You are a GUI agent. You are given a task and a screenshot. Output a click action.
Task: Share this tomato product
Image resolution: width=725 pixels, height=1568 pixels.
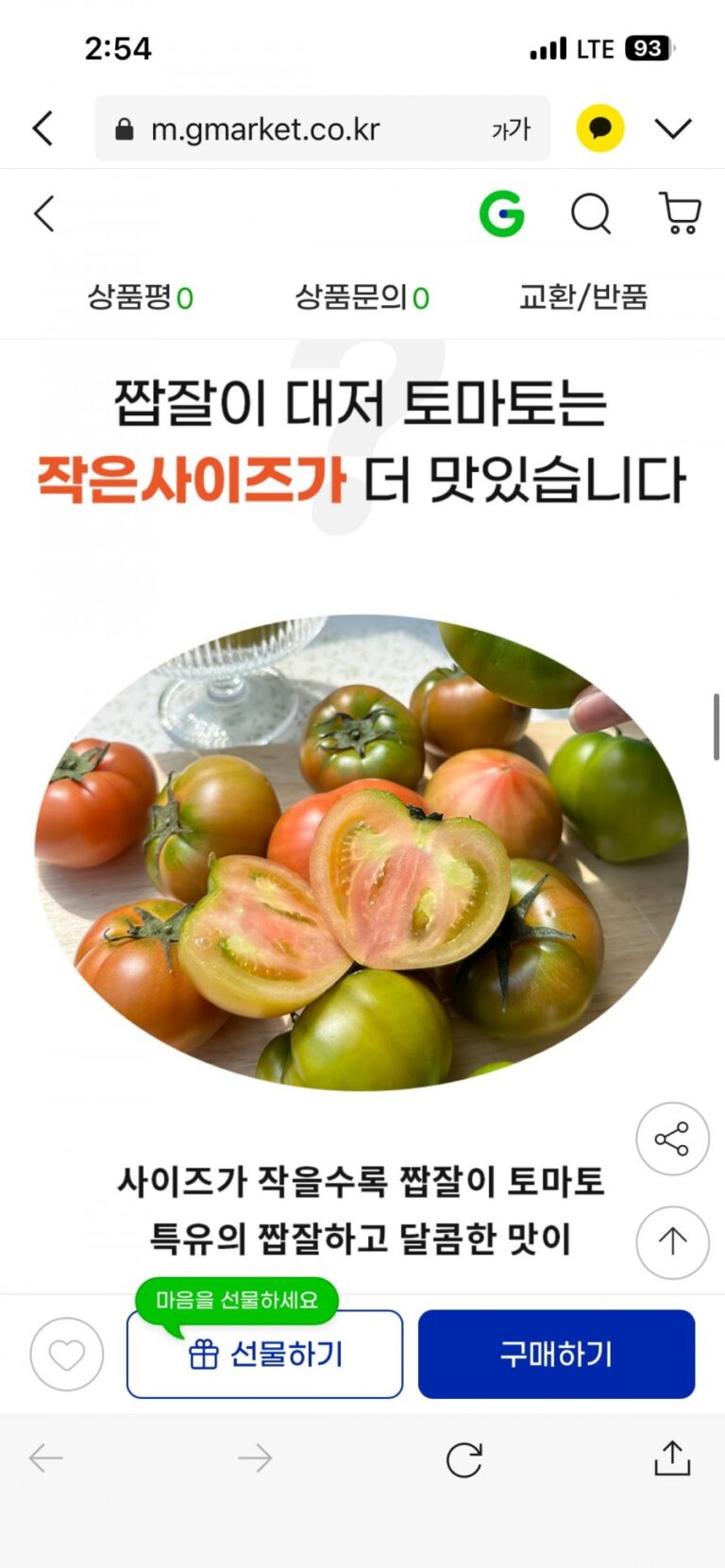672,1138
